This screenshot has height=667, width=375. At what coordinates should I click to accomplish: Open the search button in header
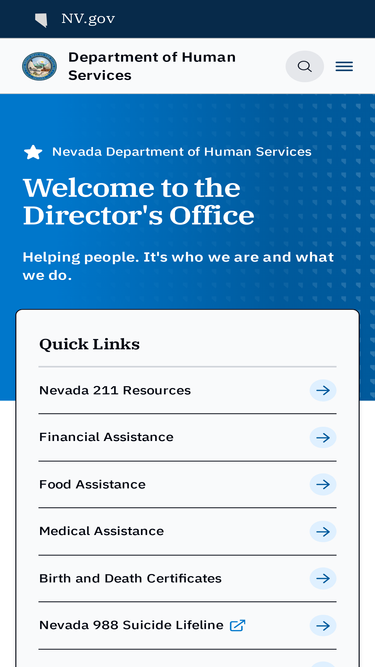pos(304,66)
